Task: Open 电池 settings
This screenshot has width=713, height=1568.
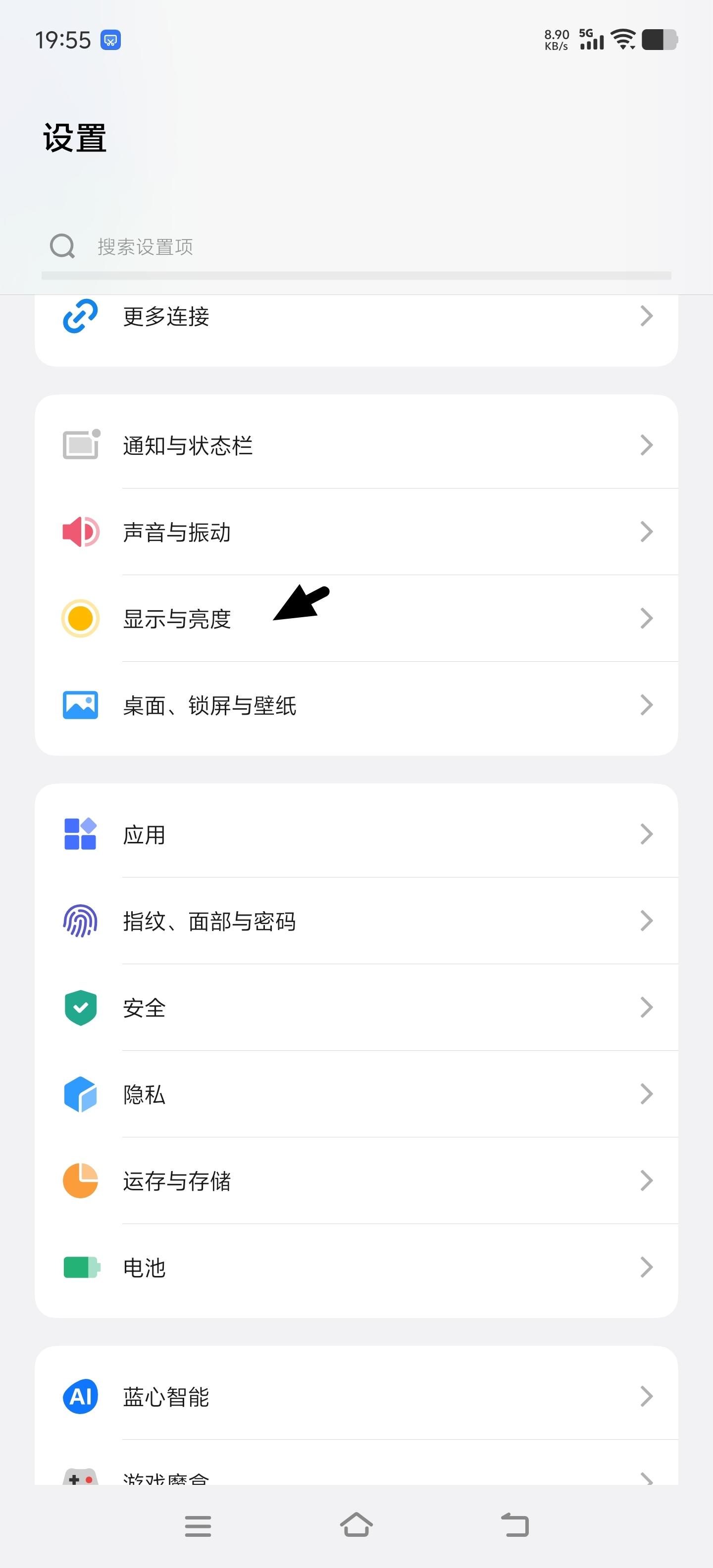Action: tap(356, 1267)
